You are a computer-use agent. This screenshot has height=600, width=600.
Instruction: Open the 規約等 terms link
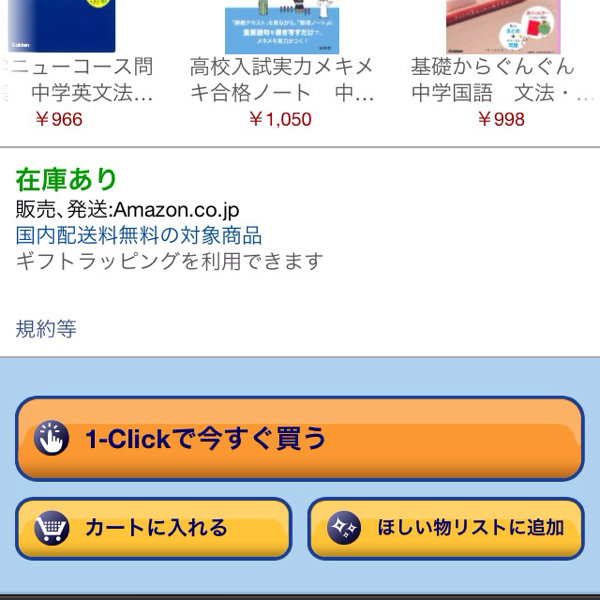tap(46, 328)
